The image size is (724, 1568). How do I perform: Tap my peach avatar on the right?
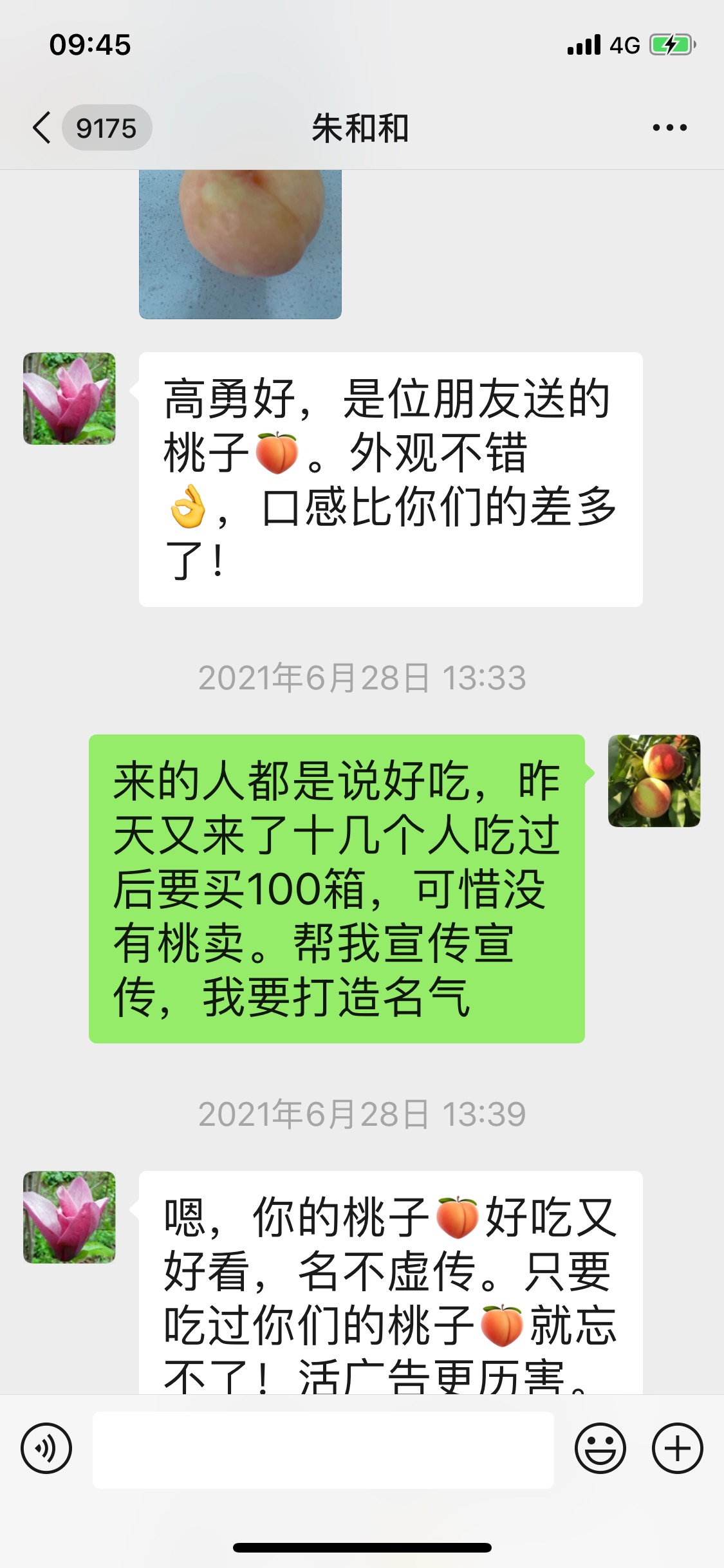pyautogui.click(x=654, y=781)
